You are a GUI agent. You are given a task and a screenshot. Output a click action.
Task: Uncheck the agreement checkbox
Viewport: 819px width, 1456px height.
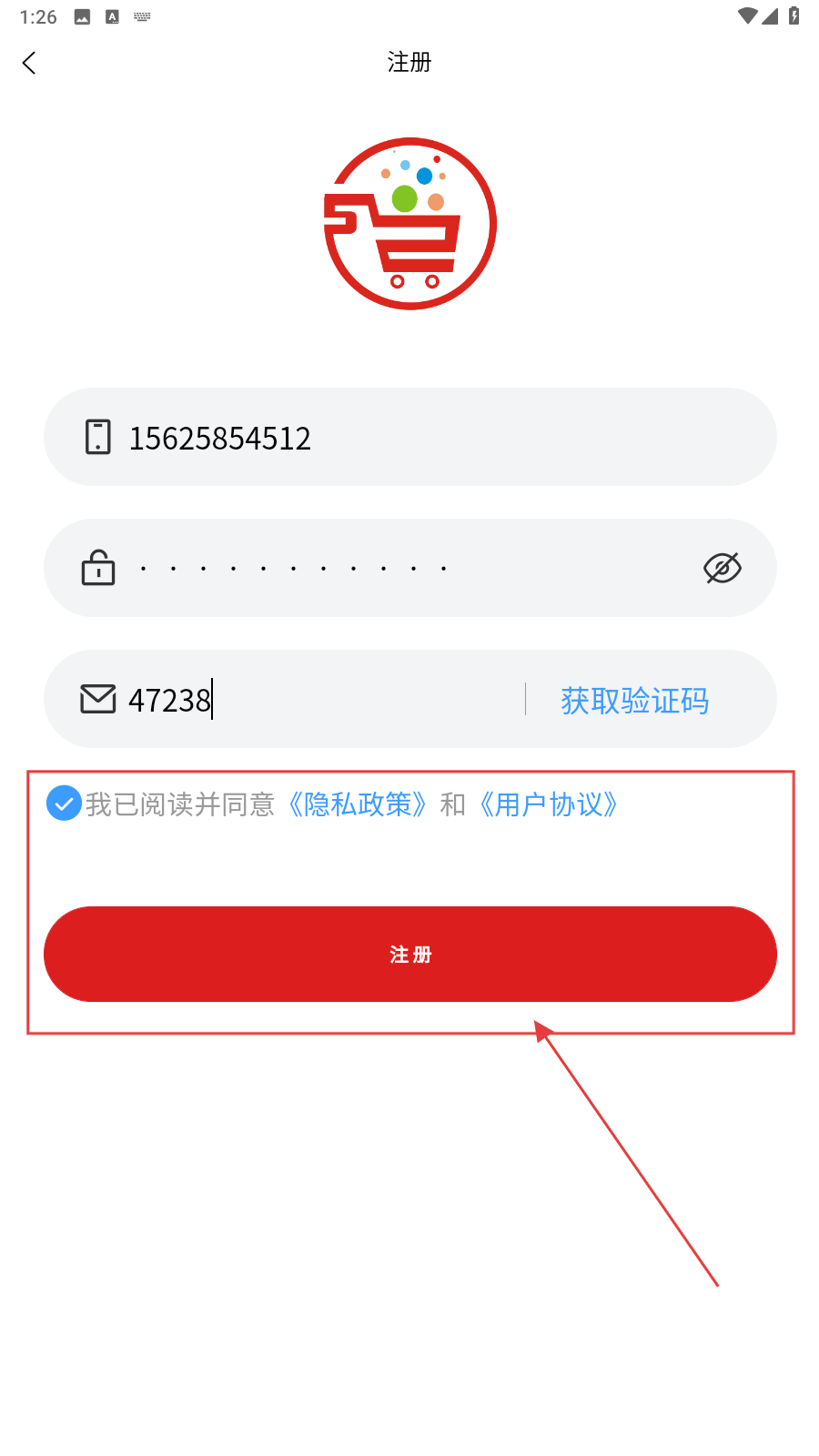pos(64,804)
